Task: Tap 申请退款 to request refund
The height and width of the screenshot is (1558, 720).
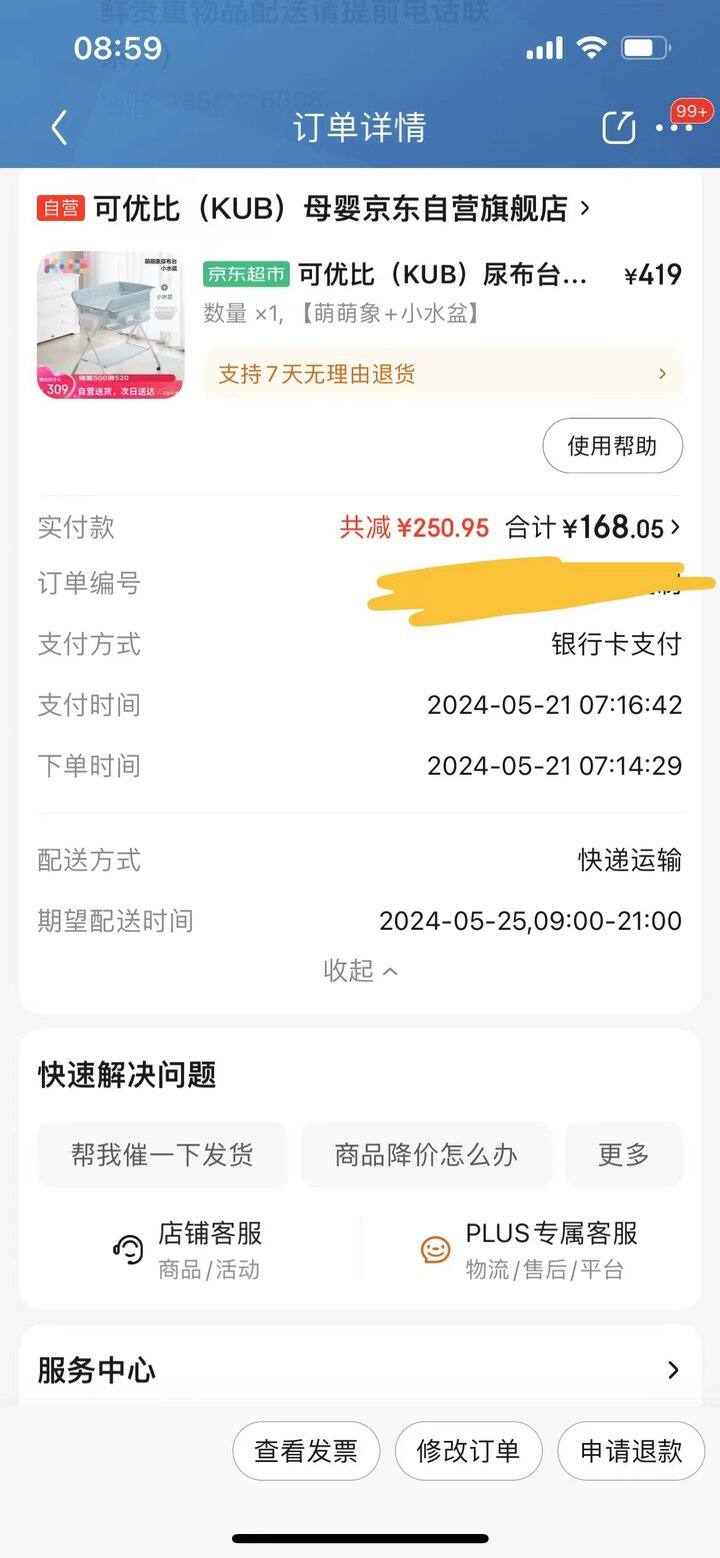Action: tap(631, 1451)
